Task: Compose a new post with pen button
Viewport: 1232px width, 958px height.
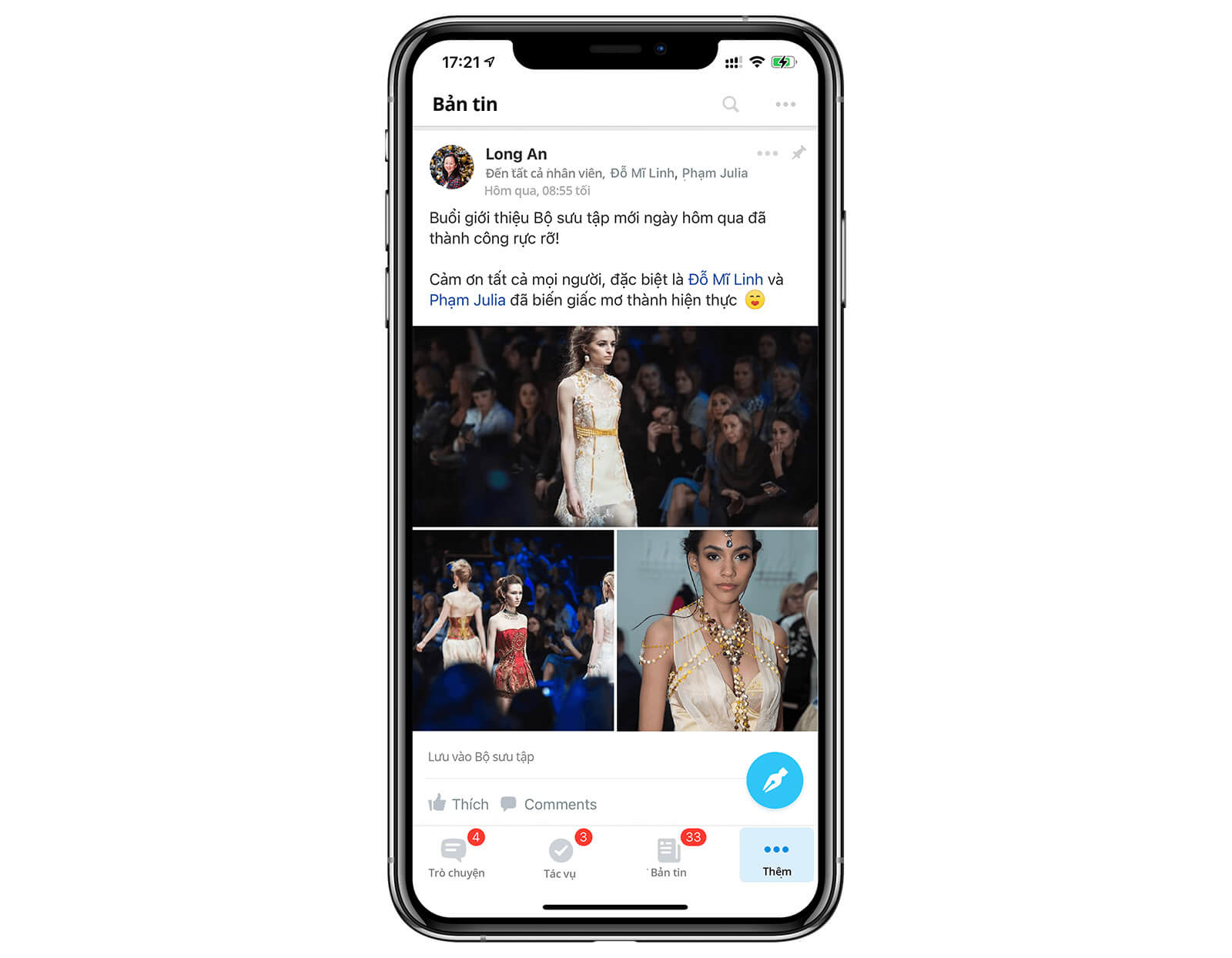Action: pos(774,780)
